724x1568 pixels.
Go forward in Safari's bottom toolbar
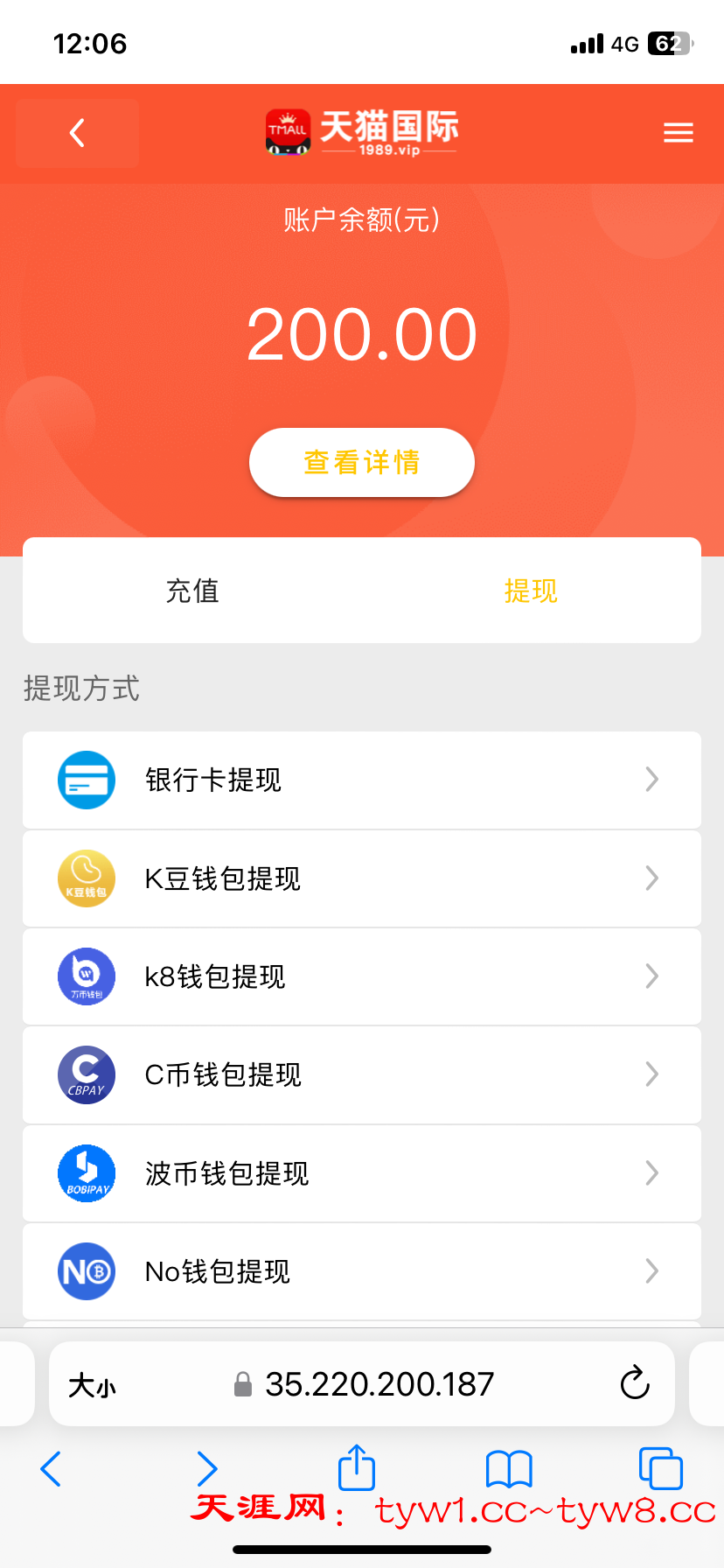206,1468
